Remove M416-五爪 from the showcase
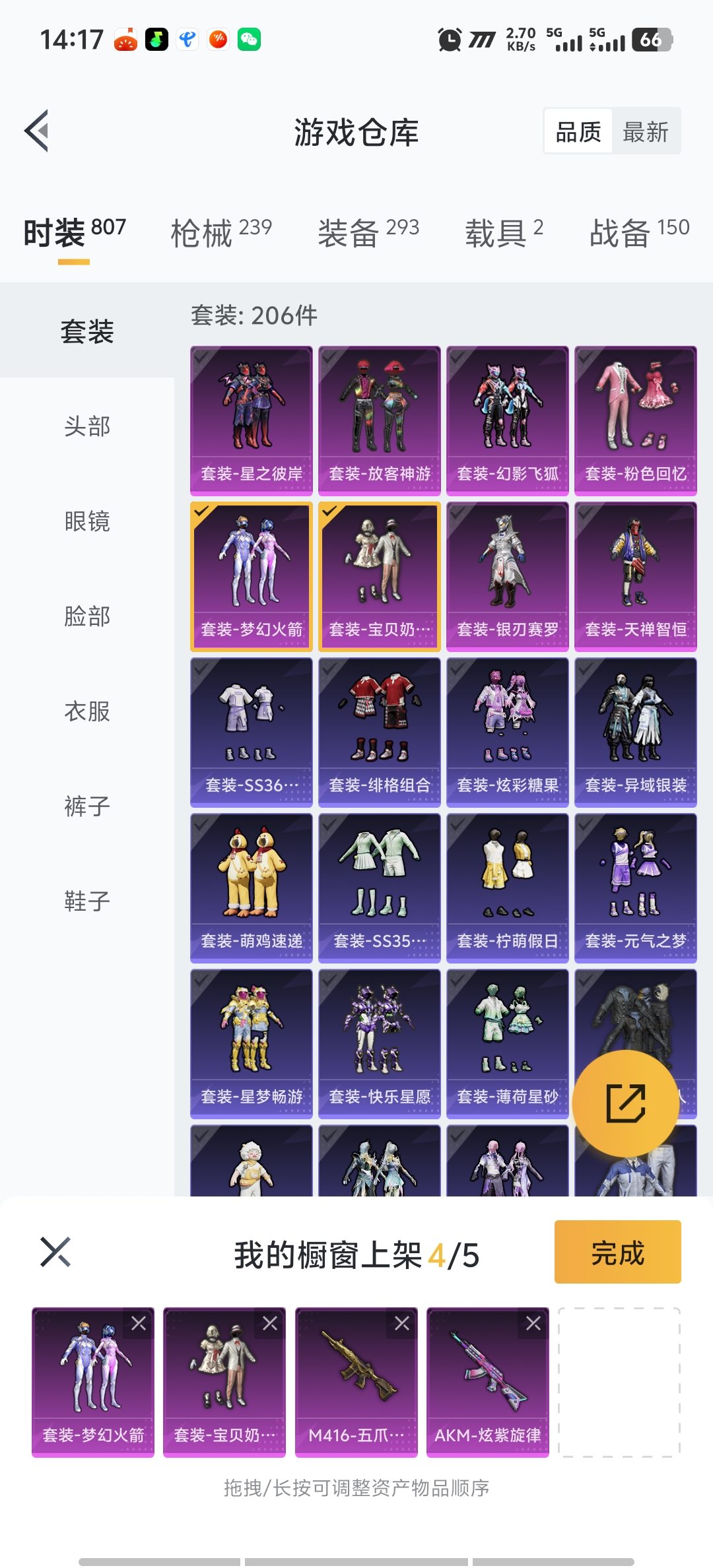 click(402, 1323)
